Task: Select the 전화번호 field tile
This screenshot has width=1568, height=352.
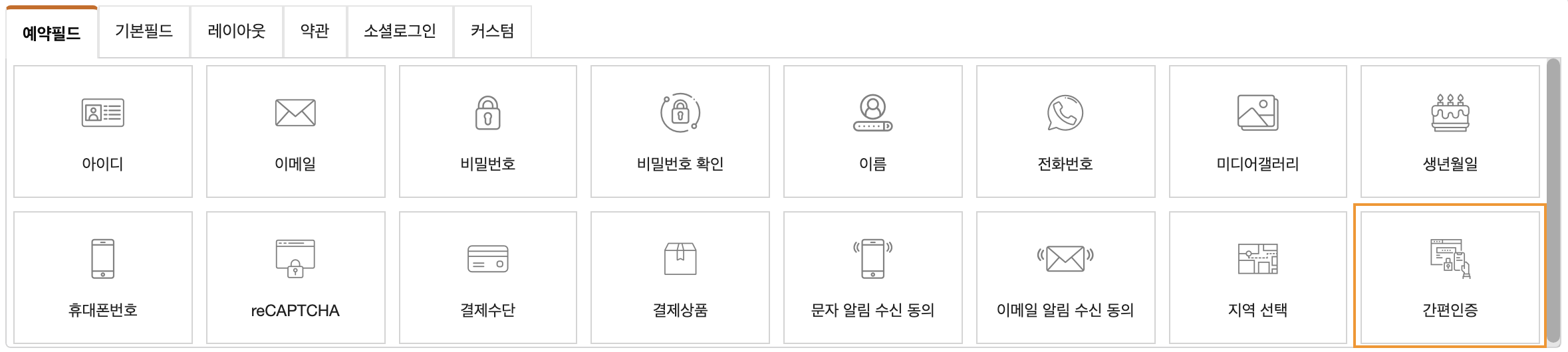Action: [1065, 132]
